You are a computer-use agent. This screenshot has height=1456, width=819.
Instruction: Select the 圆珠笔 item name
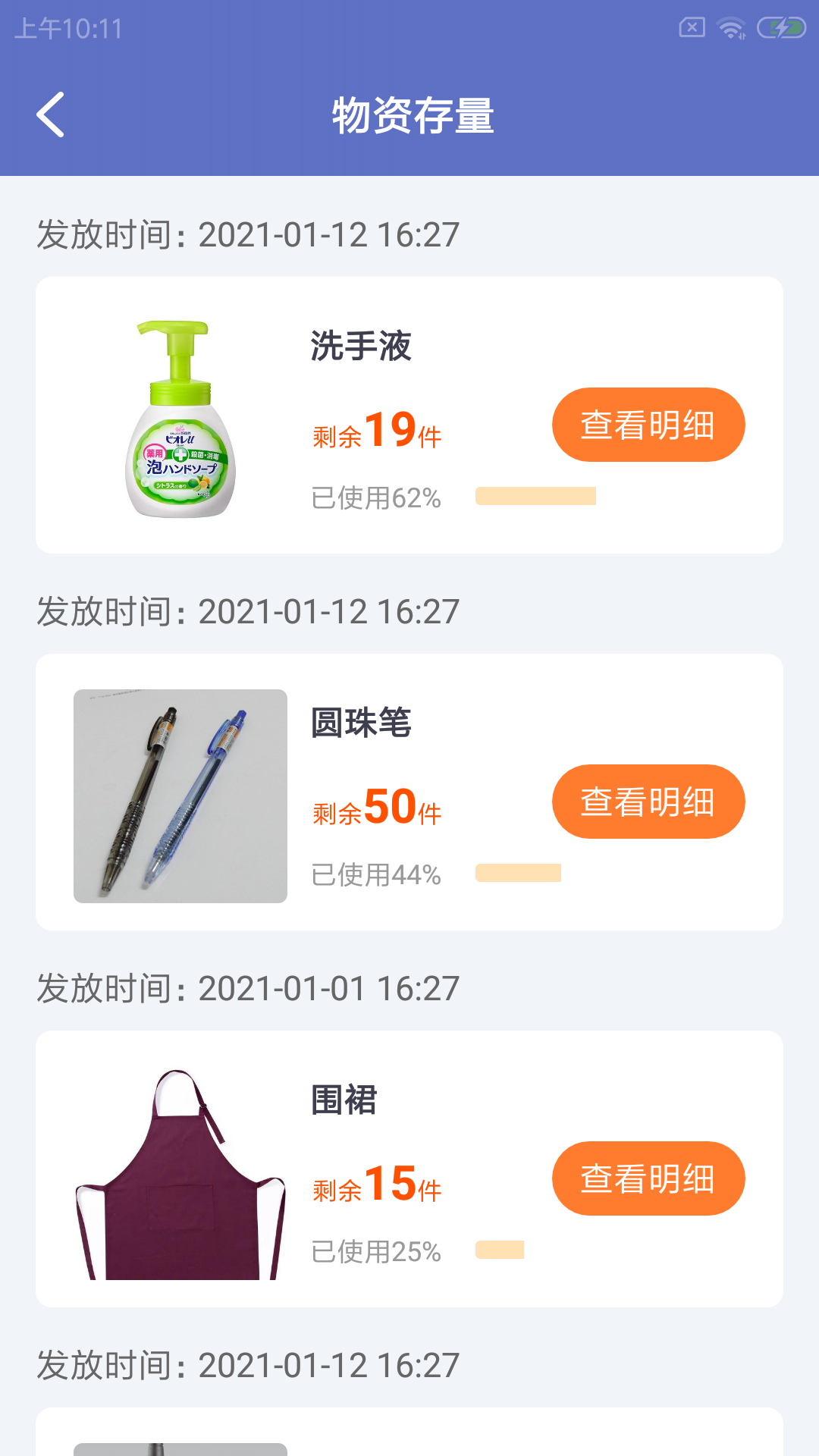click(360, 724)
